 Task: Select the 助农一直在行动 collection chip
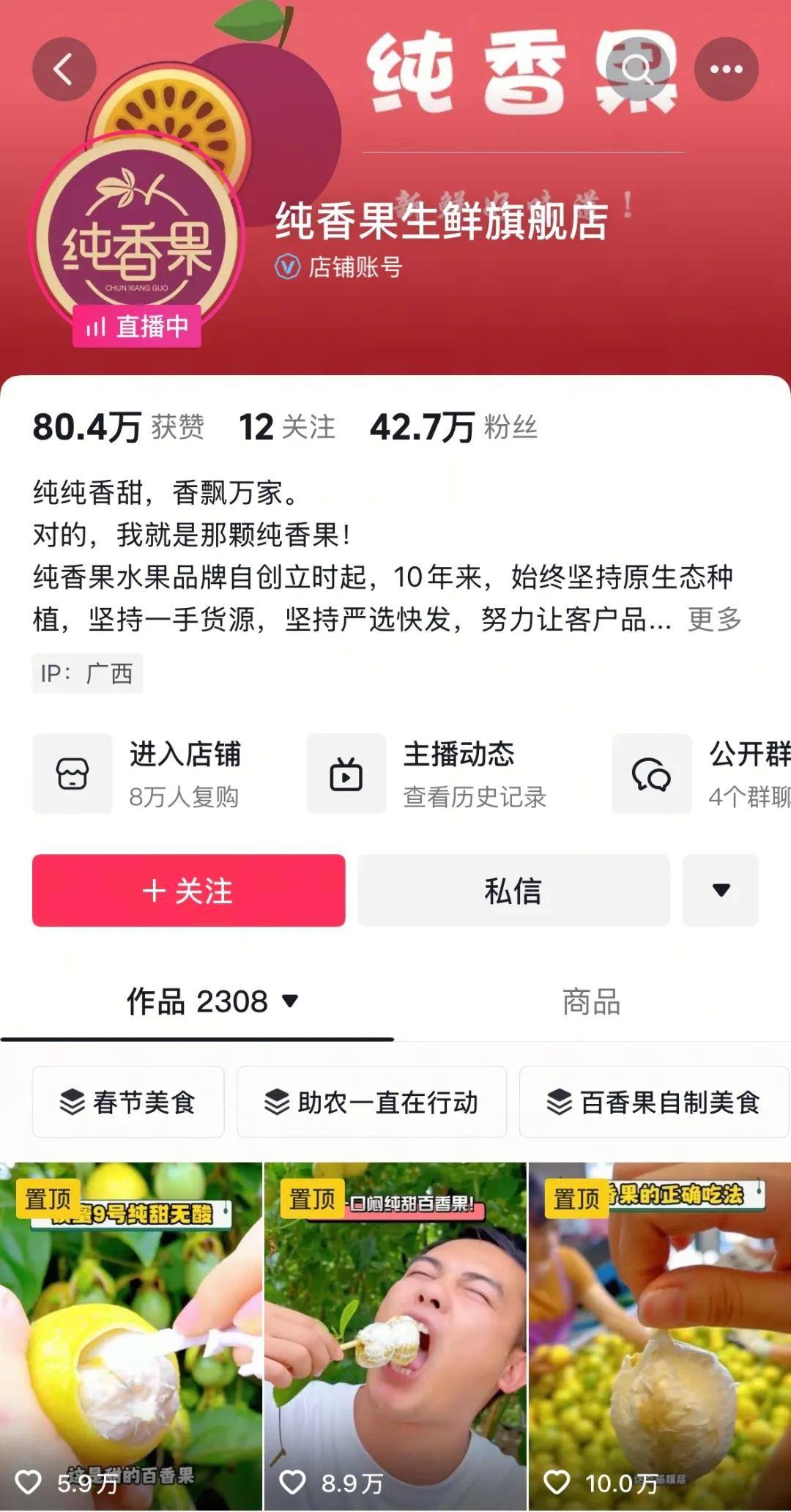click(371, 1102)
